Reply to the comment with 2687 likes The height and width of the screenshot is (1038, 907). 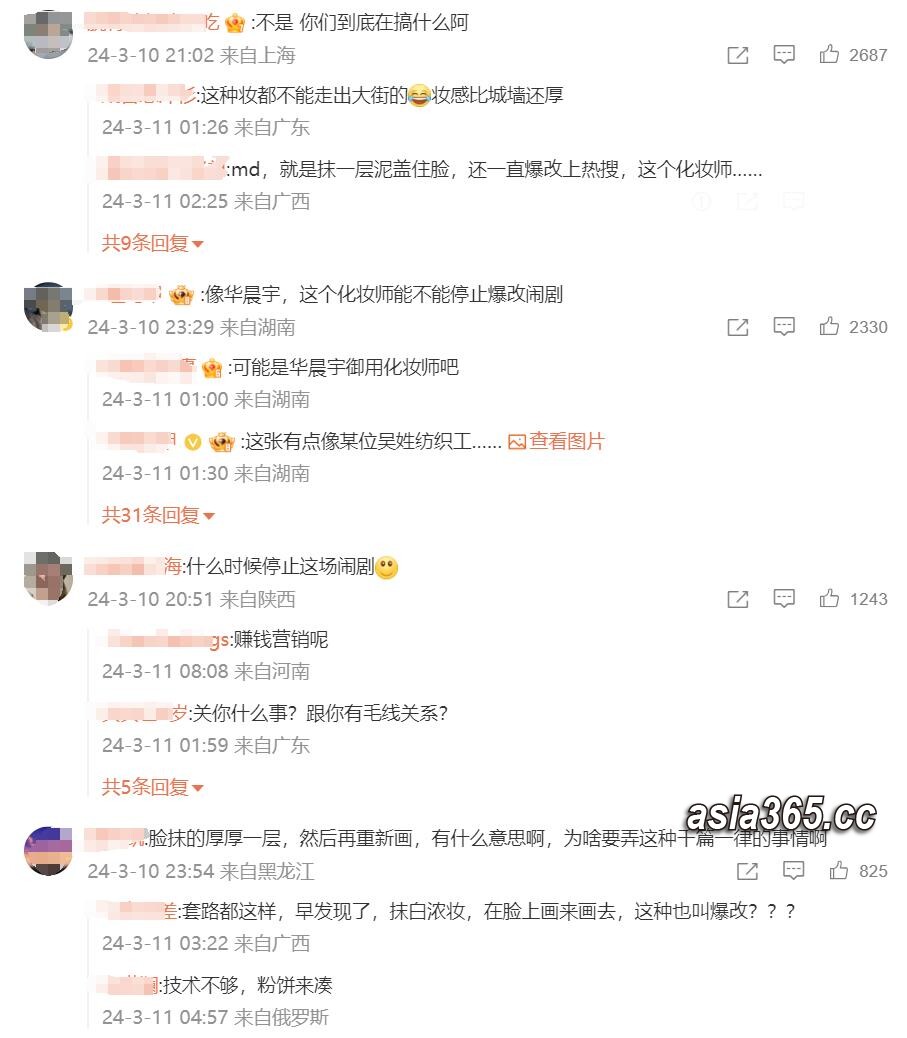785,55
